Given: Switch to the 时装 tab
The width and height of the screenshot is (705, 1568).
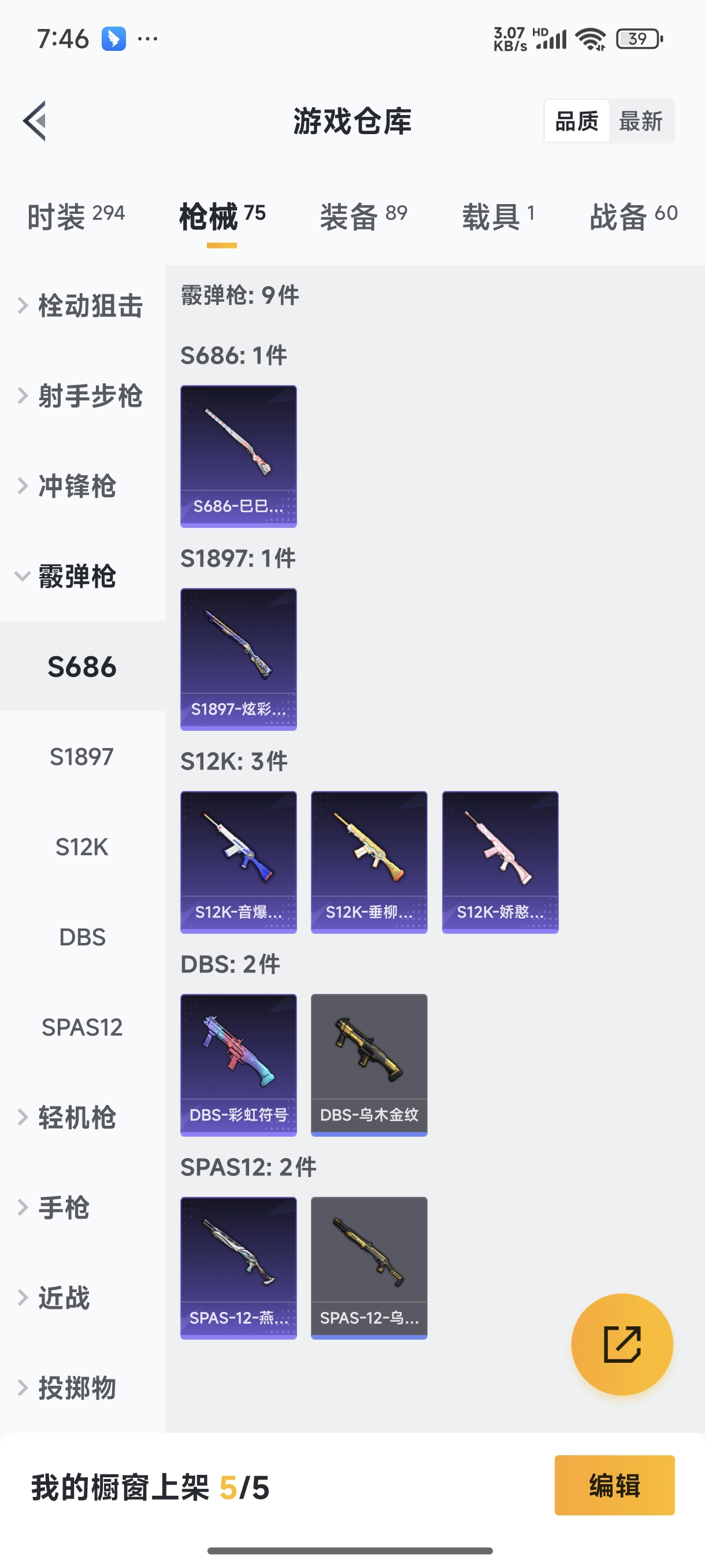Looking at the screenshot, I should pyautogui.click(x=76, y=216).
